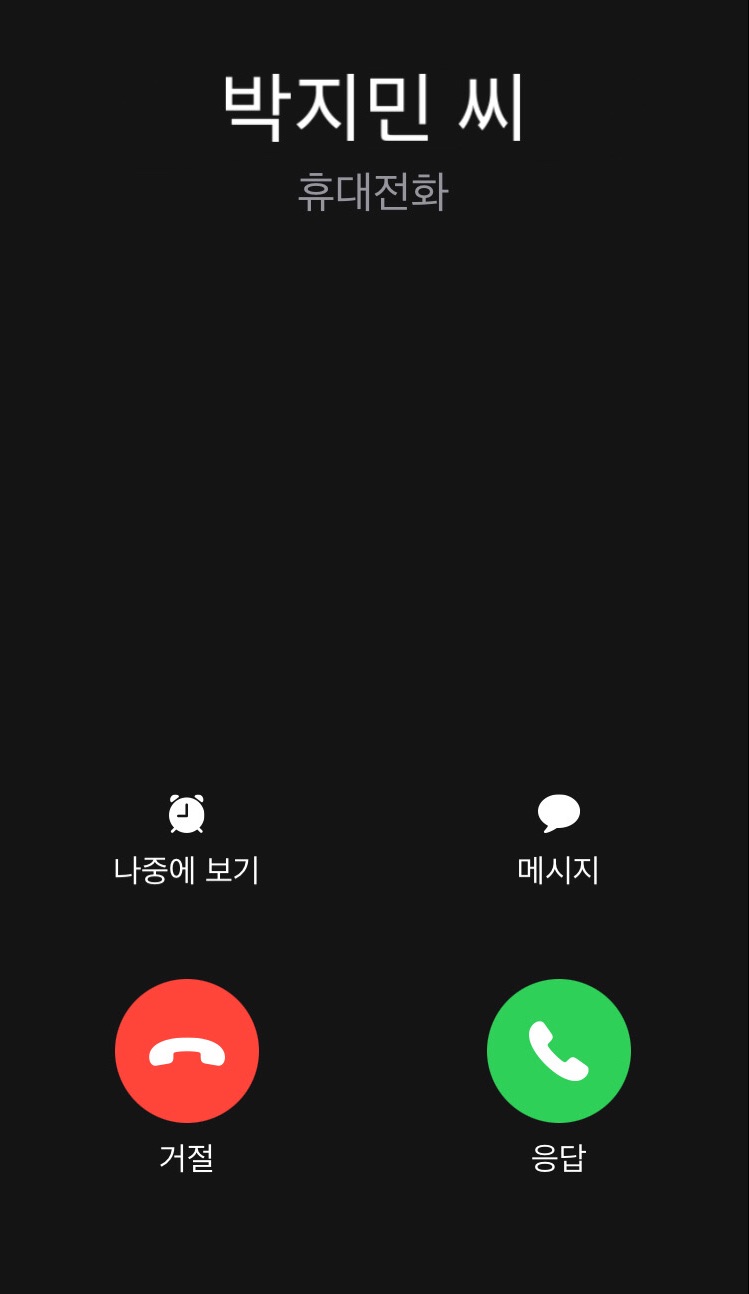Answer the incoming call
The height and width of the screenshot is (1294, 749).
coord(558,1050)
